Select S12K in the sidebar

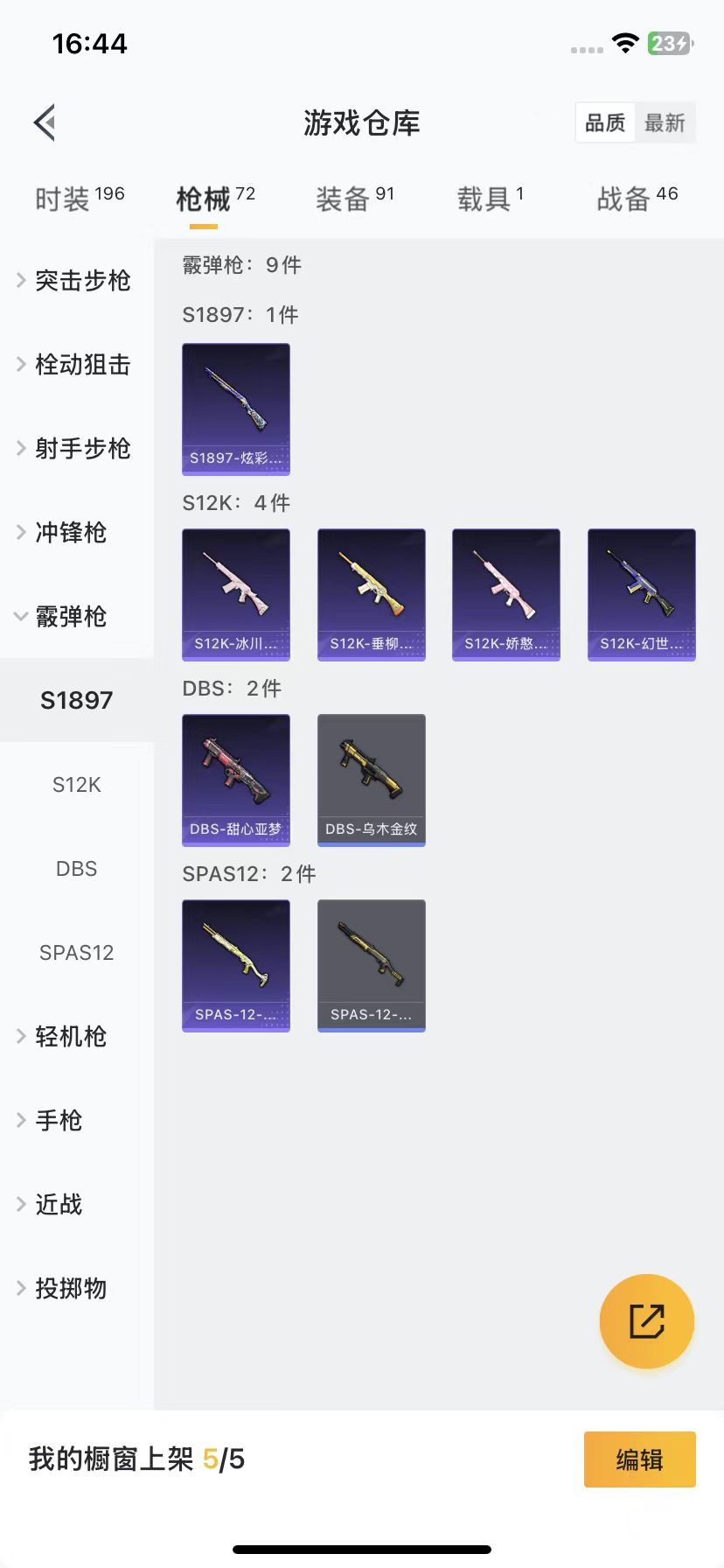pyautogui.click(x=77, y=785)
